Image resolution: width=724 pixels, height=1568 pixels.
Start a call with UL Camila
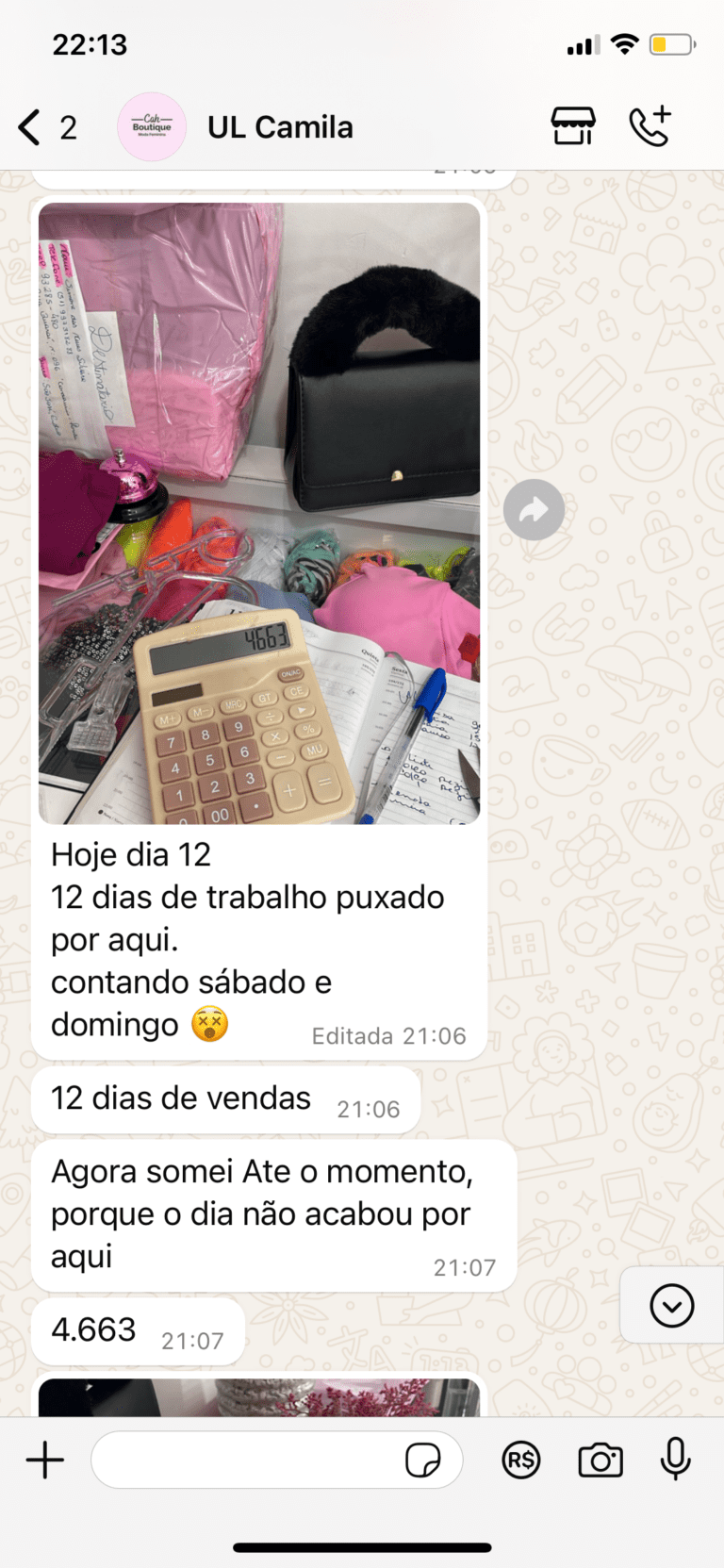coord(650,126)
